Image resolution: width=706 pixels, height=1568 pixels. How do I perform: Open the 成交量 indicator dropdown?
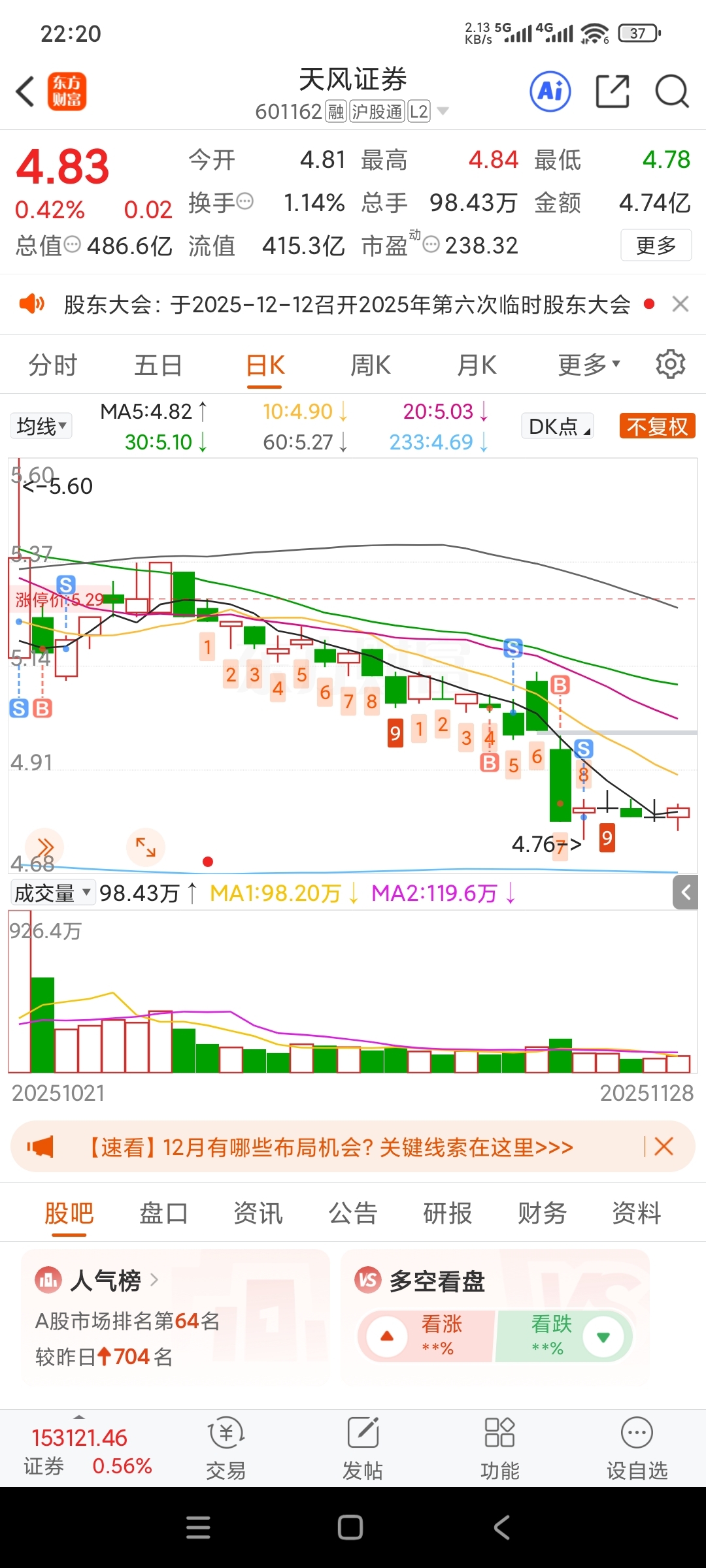(52, 893)
